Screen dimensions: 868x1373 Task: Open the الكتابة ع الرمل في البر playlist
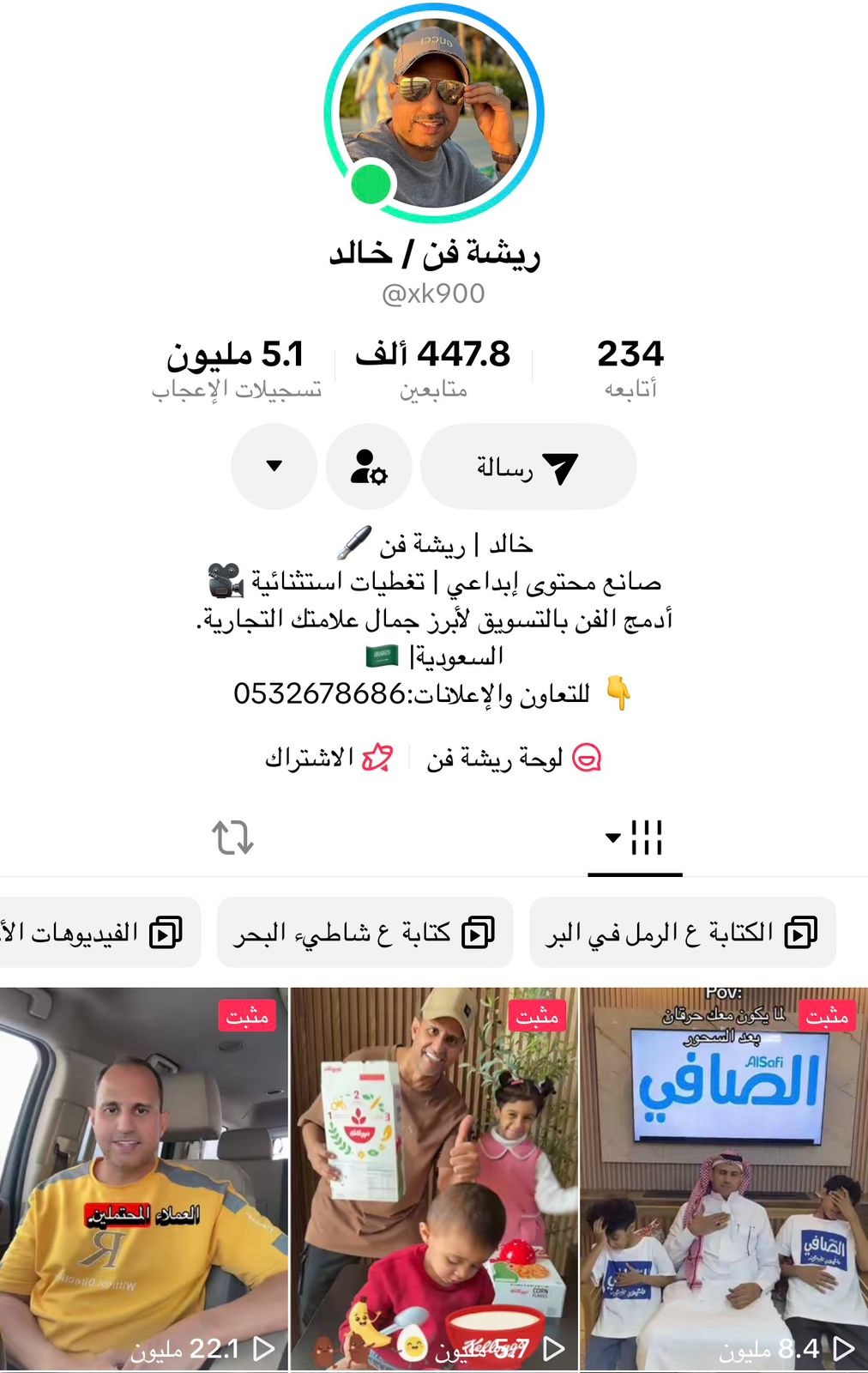tap(683, 932)
